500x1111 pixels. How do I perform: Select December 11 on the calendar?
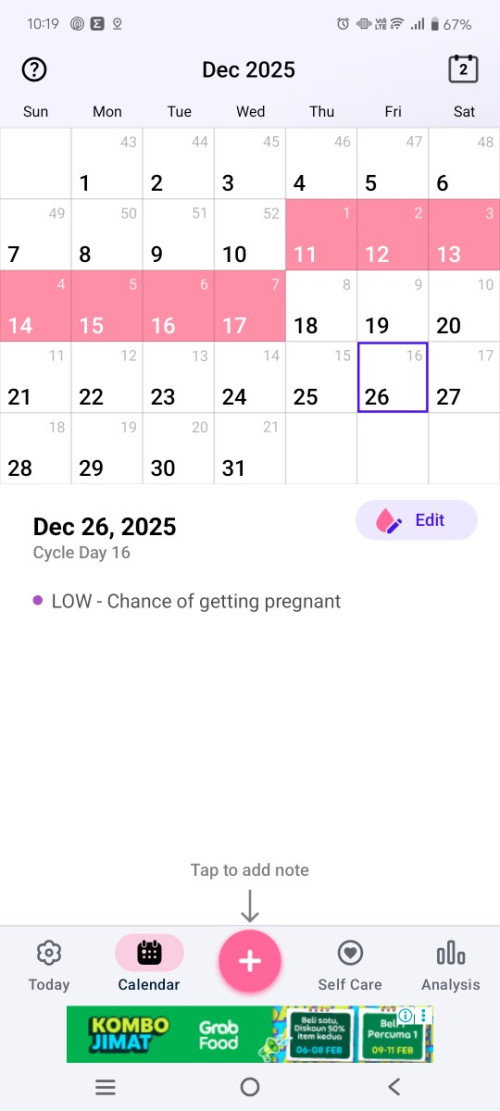[x=322, y=235]
